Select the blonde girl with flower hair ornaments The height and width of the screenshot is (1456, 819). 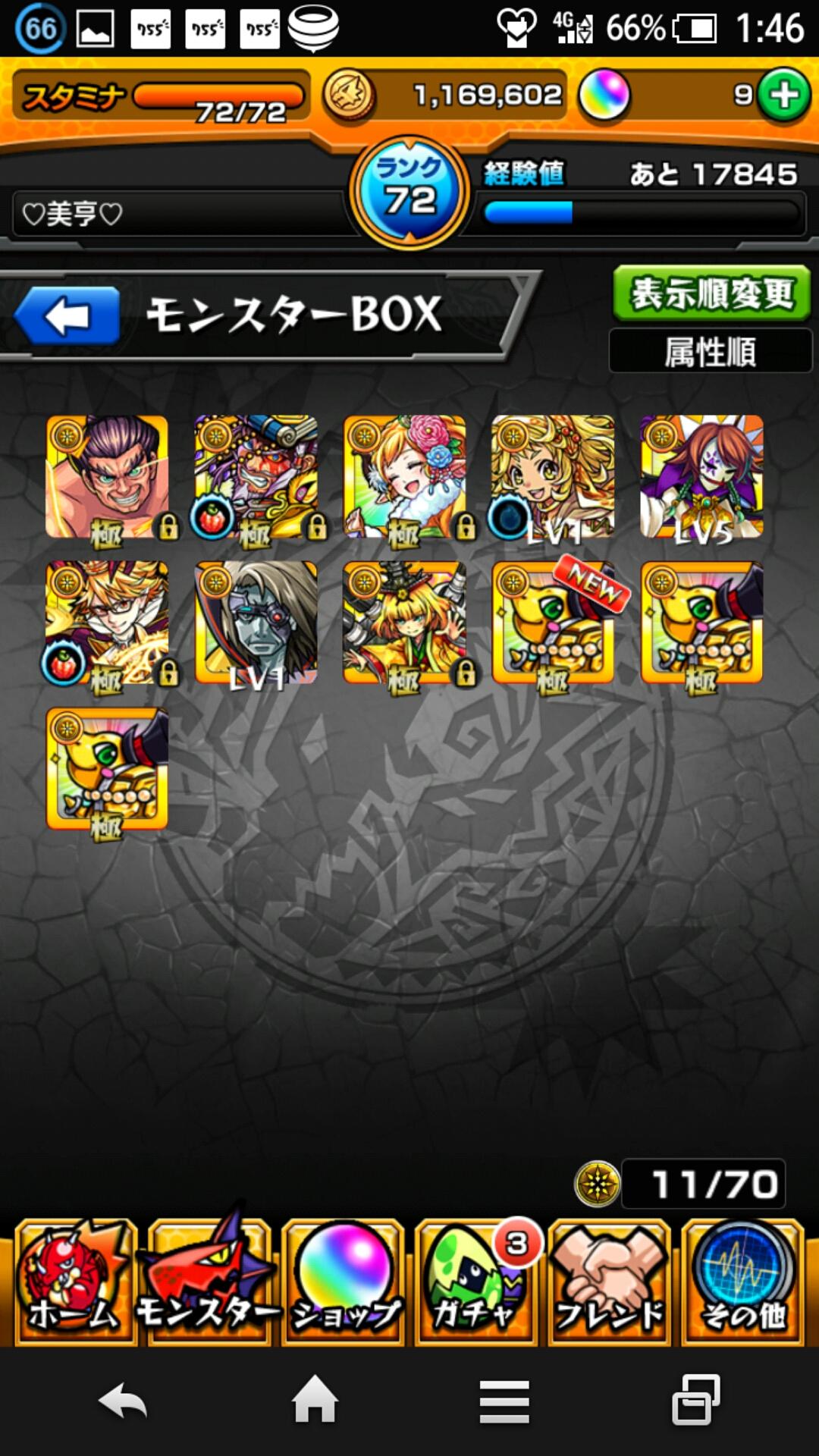[x=405, y=477]
